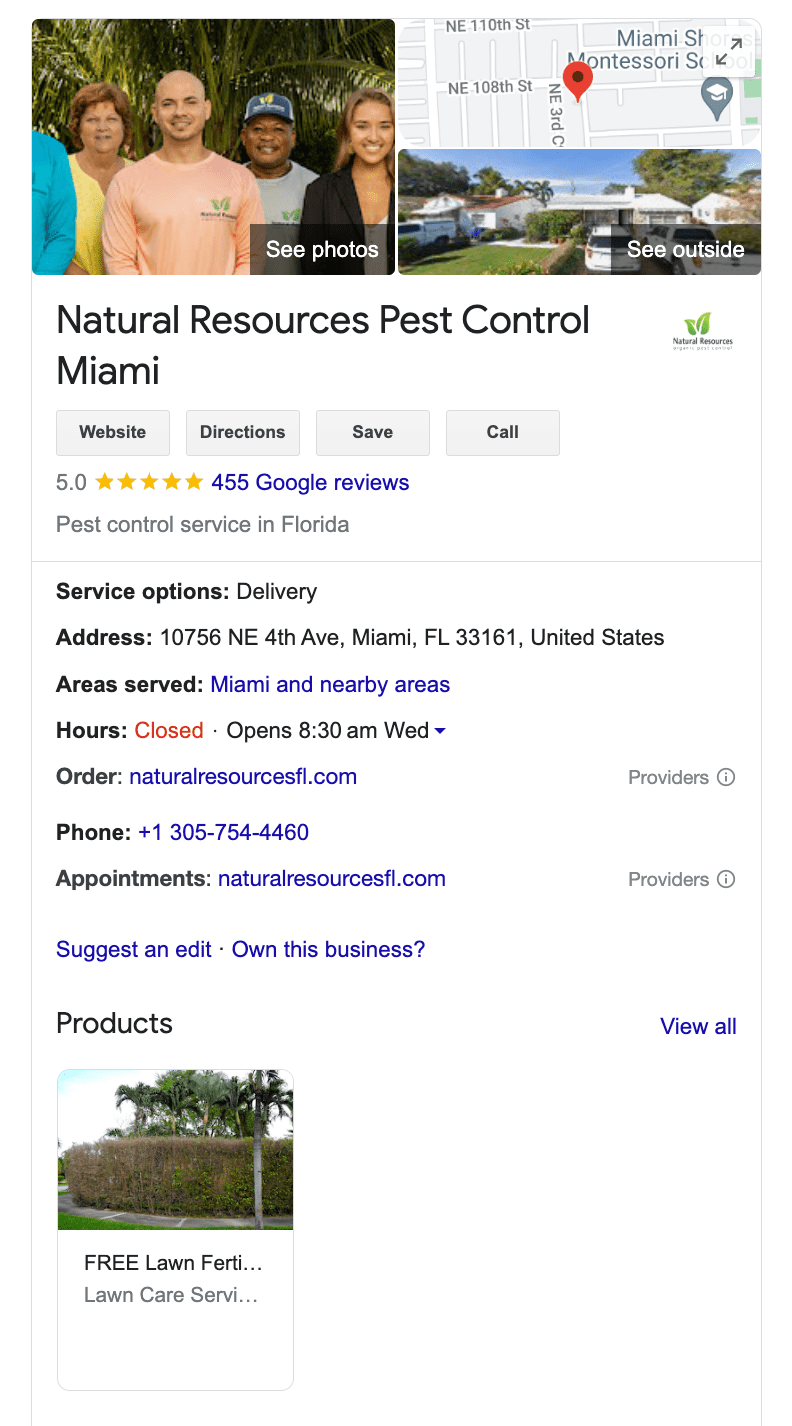Open the FREE Lawn Fertilization product card

175,1229
